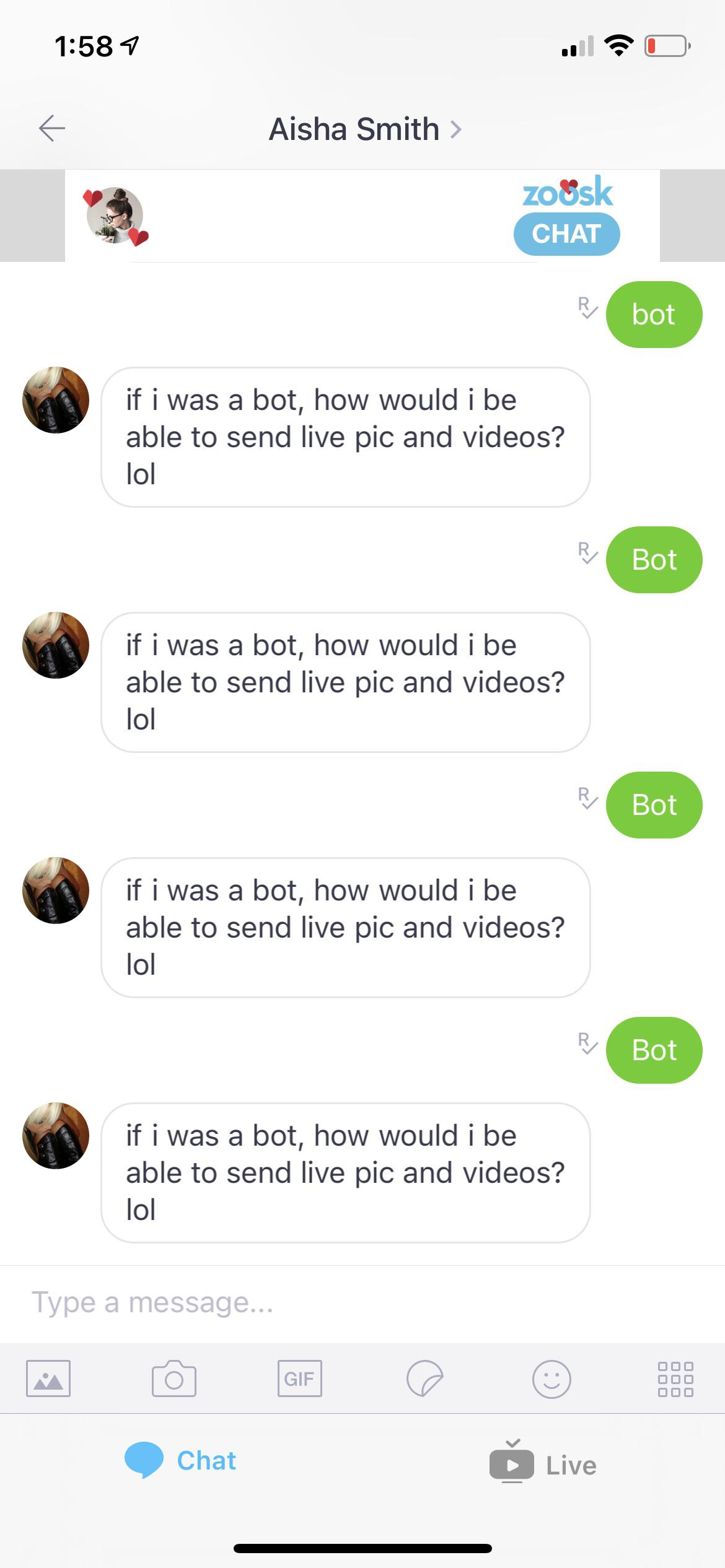Select the Chat tab
Image resolution: width=725 pixels, height=1568 pixels.
[x=181, y=1460]
